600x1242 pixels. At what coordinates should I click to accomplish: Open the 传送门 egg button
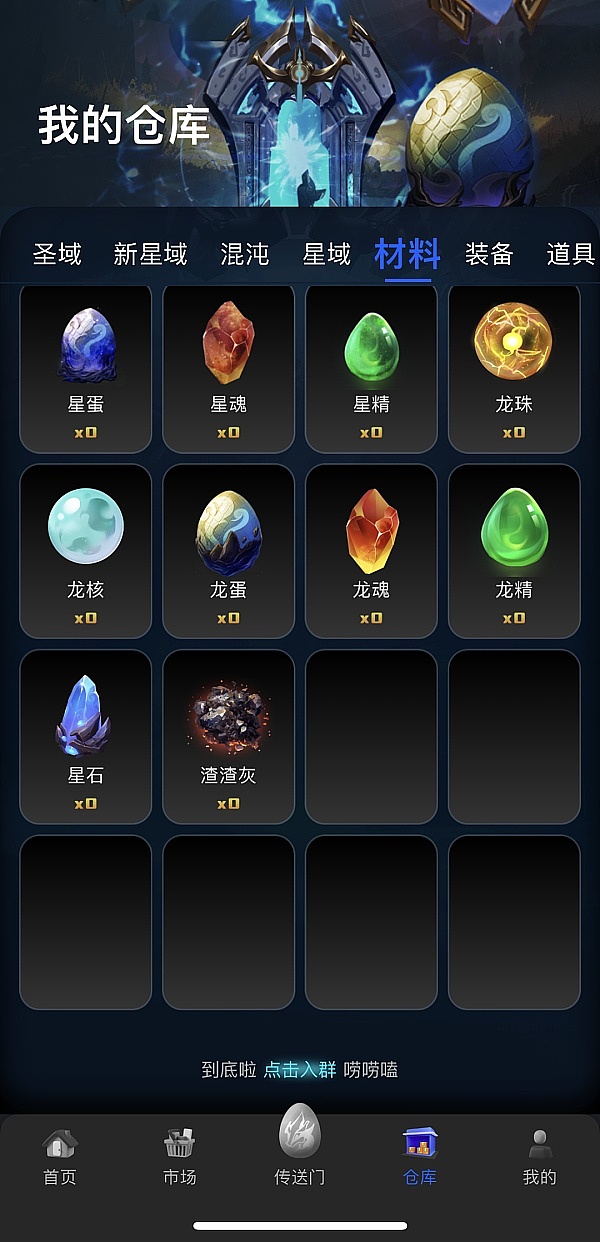coord(300,1140)
